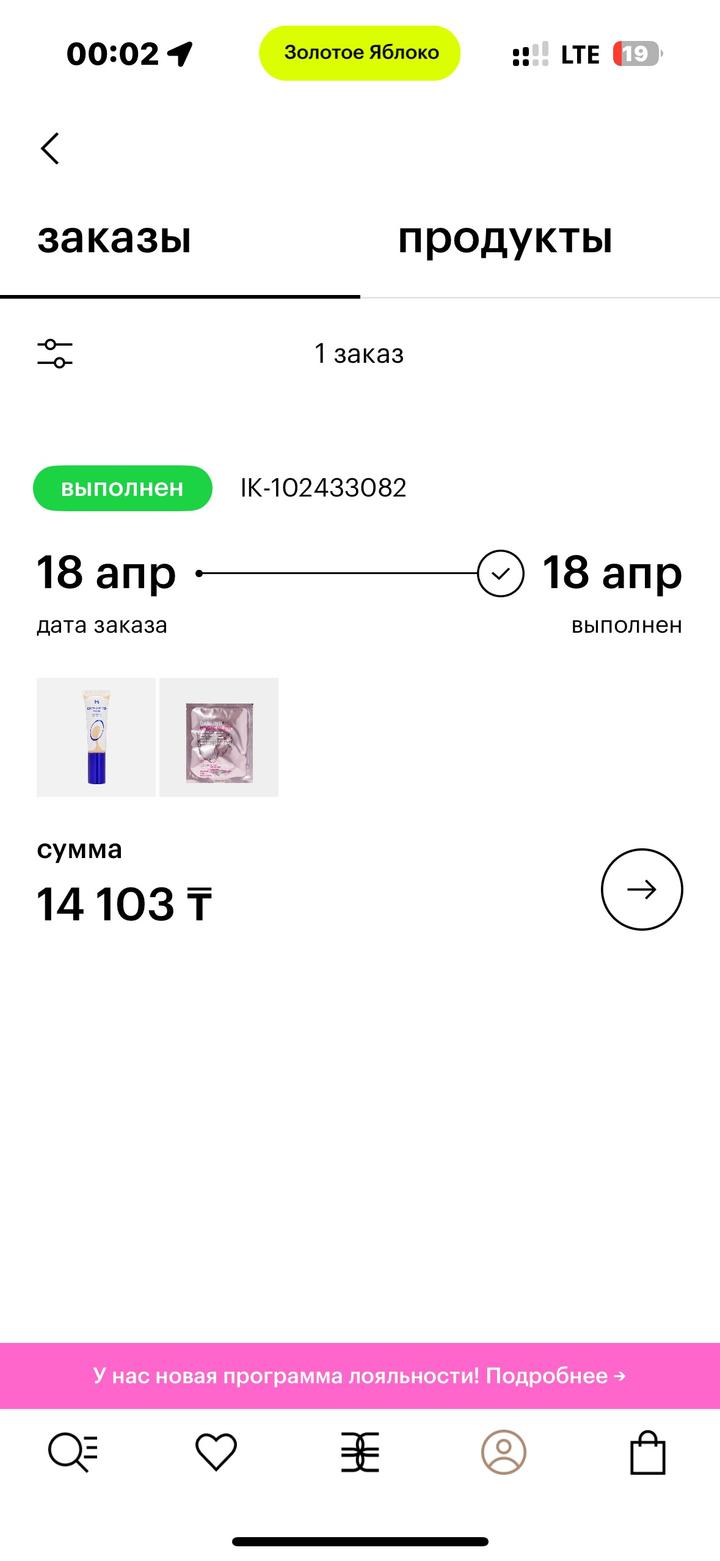Open the Золотое Яблоко home logo tab
Screen dimensions: 720x1561
tap(360, 1452)
